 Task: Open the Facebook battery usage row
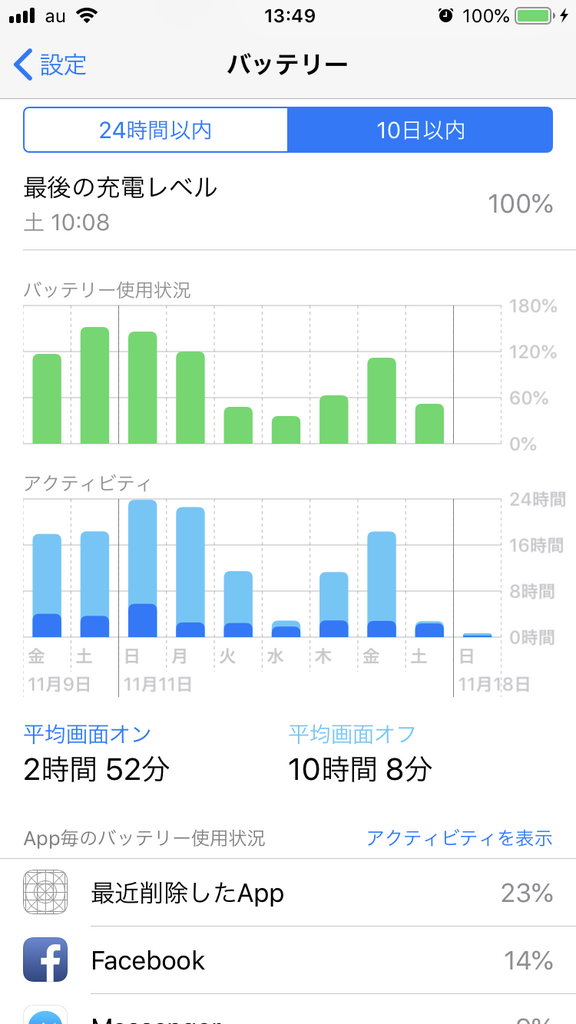288,960
